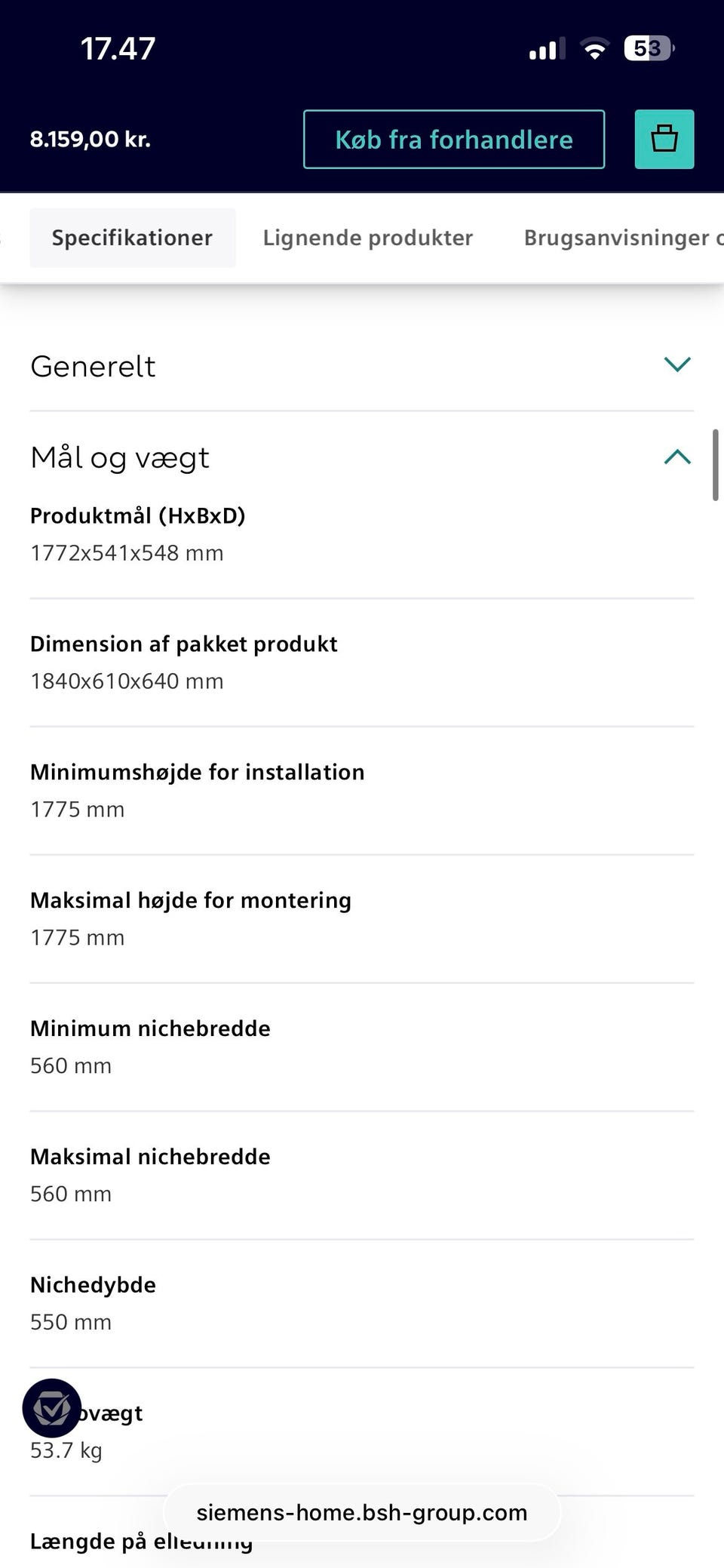
Task: Select the Specifikationer tab
Action: click(x=132, y=238)
